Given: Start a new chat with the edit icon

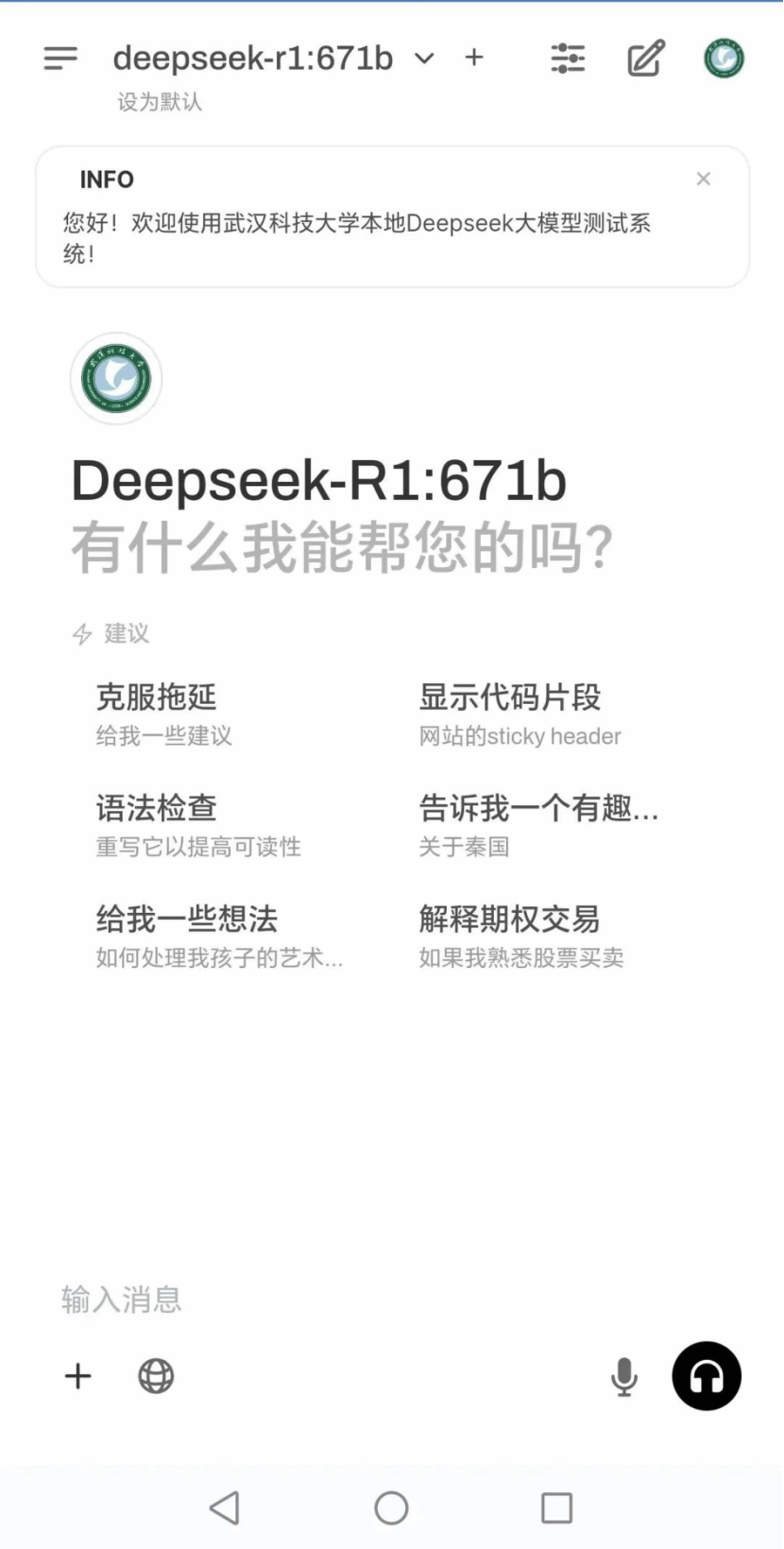Looking at the screenshot, I should (x=646, y=59).
